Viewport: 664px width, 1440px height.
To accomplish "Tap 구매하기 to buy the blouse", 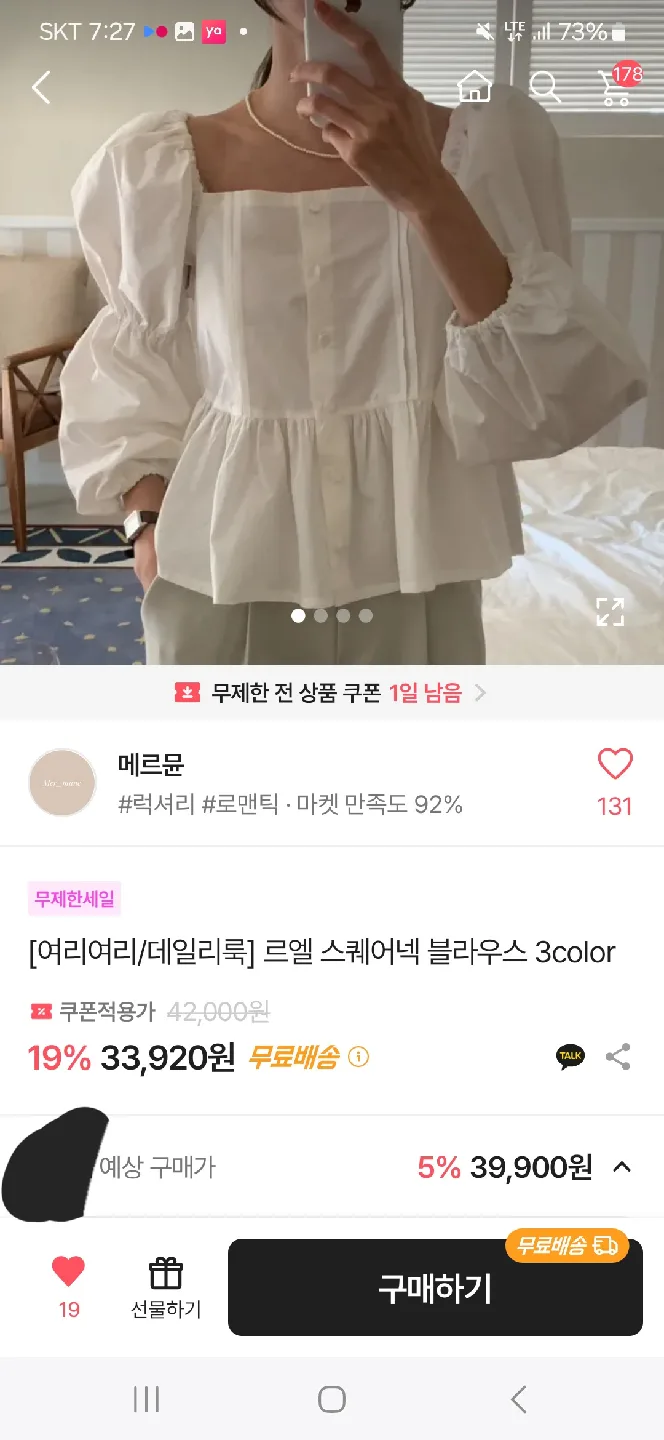I will pyautogui.click(x=435, y=1289).
